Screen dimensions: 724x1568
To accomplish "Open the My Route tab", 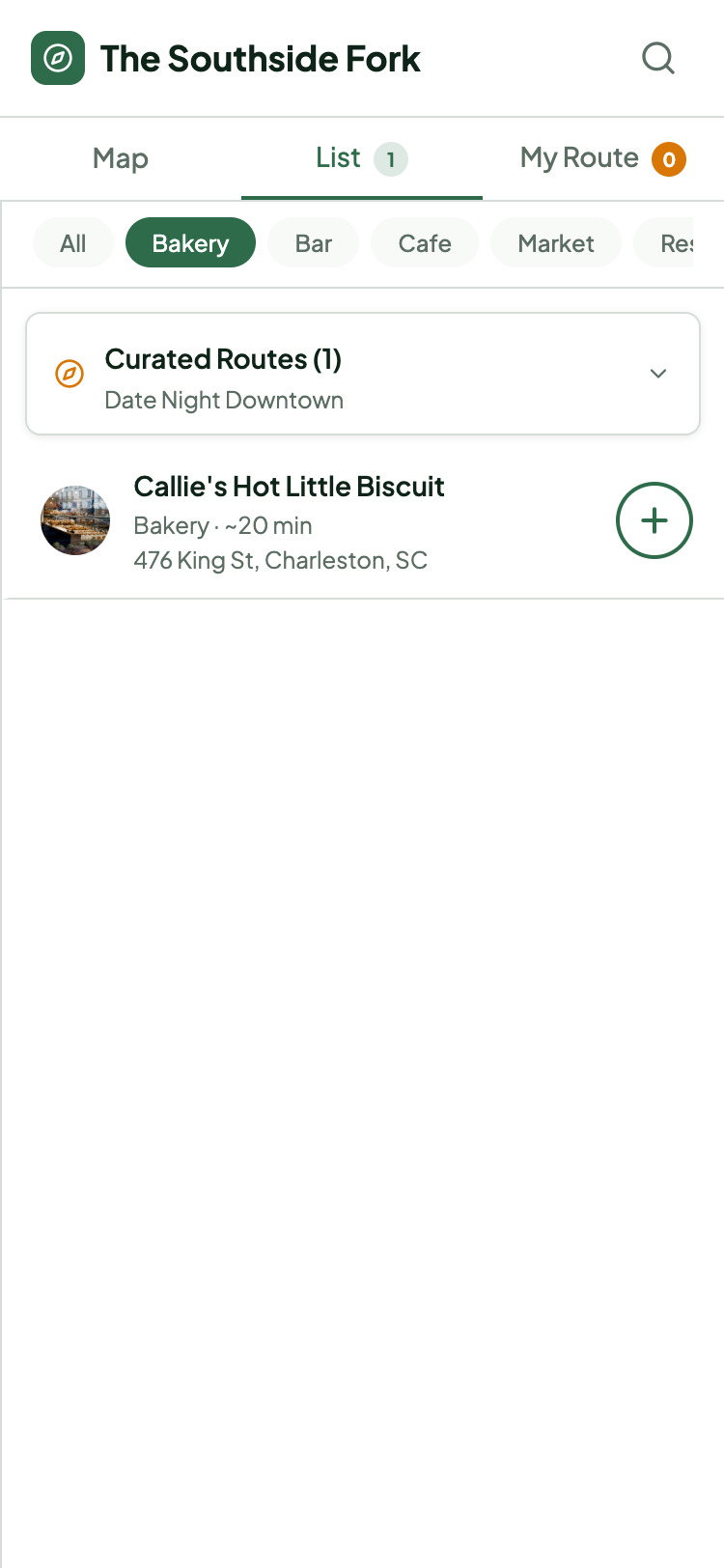I will coord(579,157).
